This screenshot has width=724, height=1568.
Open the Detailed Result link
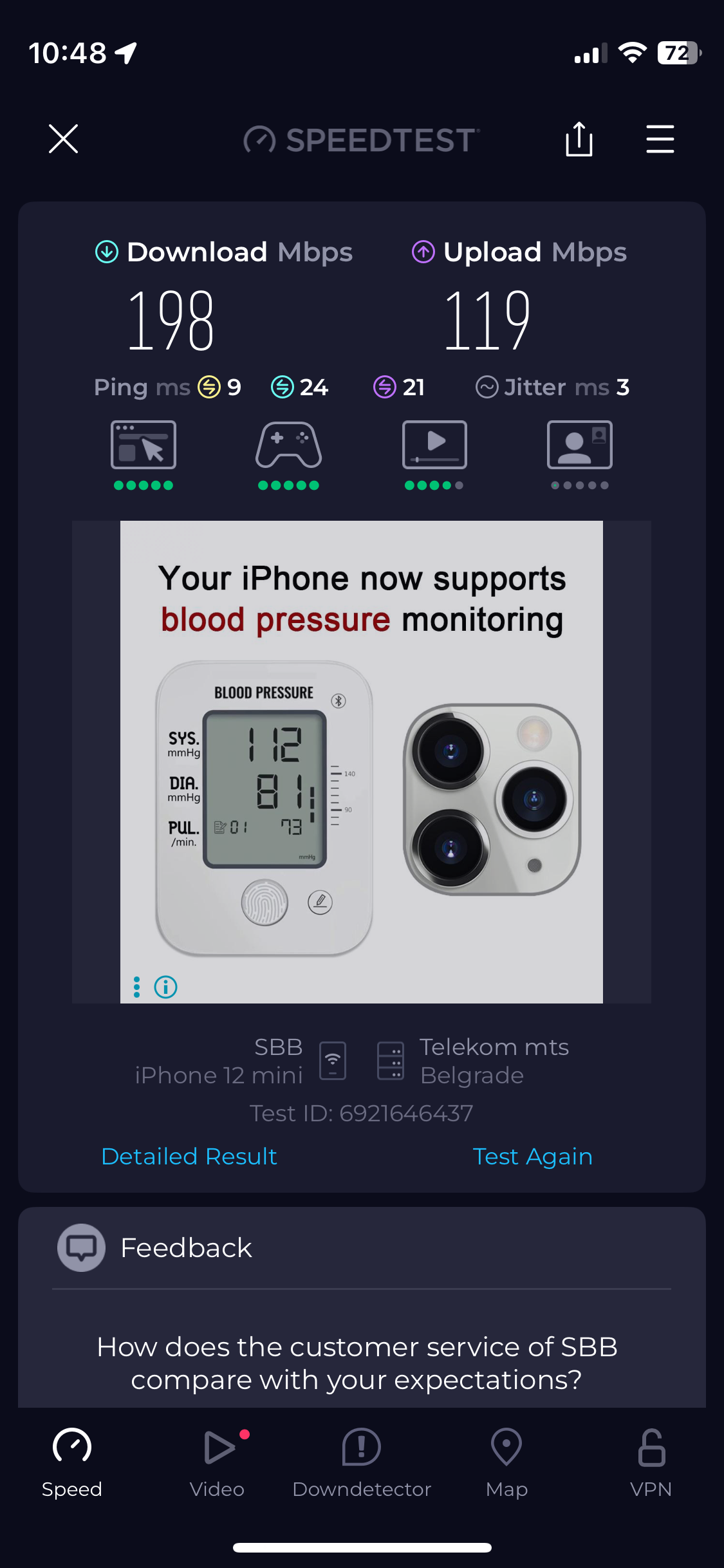(189, 1157)
